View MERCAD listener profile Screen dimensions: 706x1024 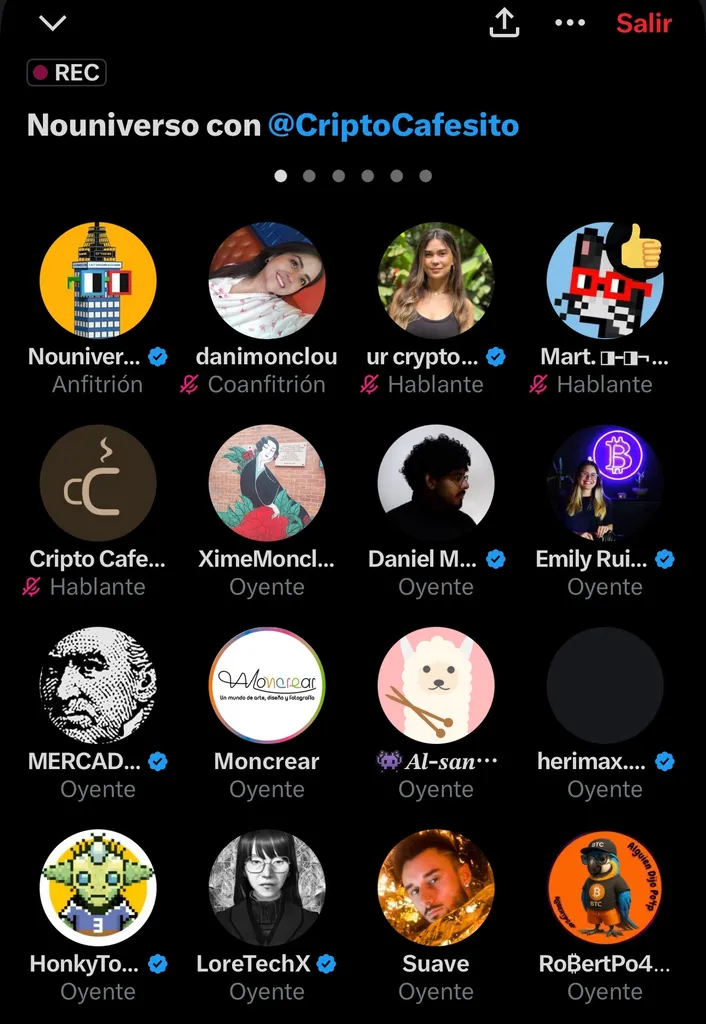pyautogui.click(x=98, y=685)
